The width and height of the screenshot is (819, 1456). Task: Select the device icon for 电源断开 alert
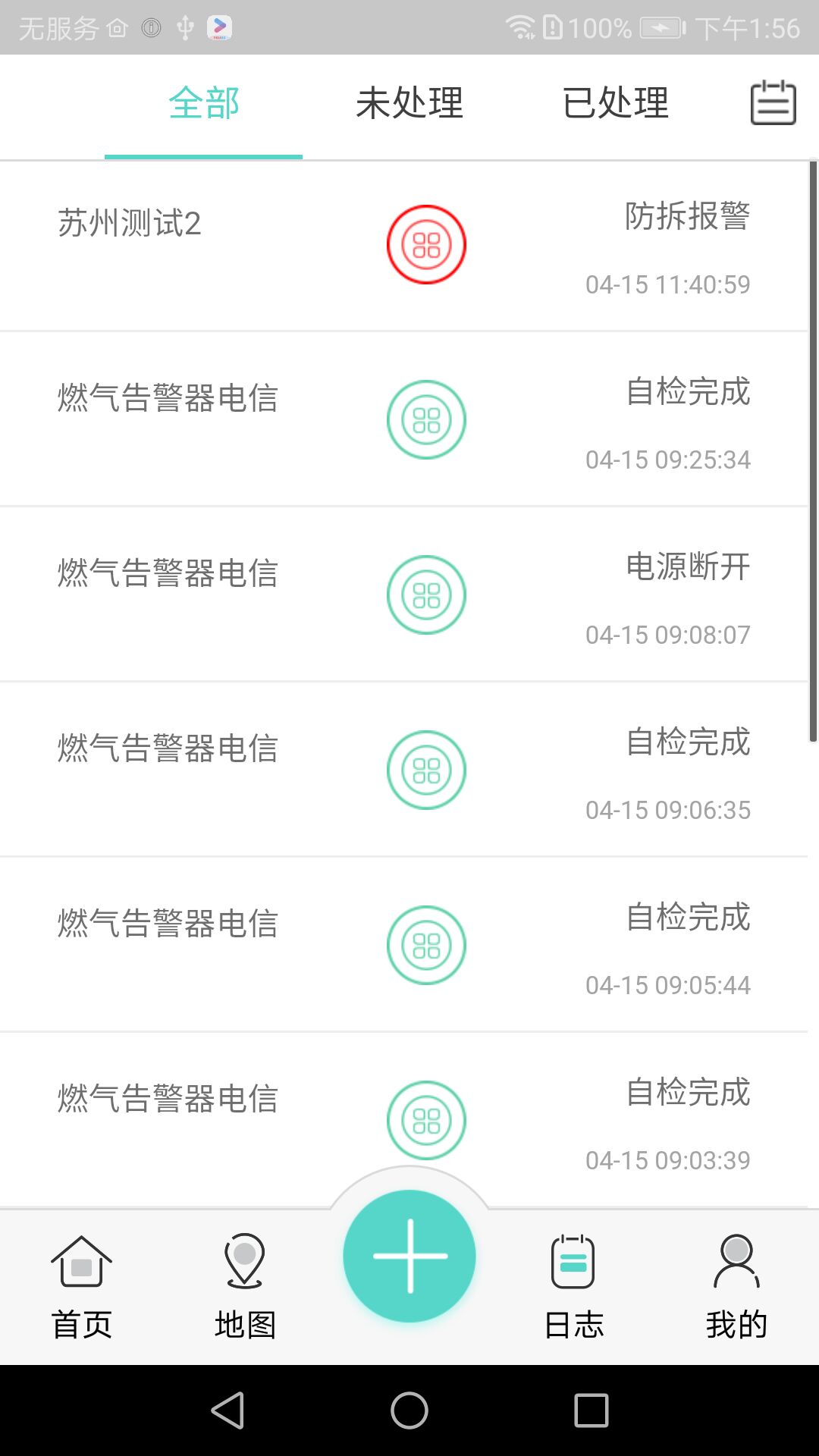point(426,595)
